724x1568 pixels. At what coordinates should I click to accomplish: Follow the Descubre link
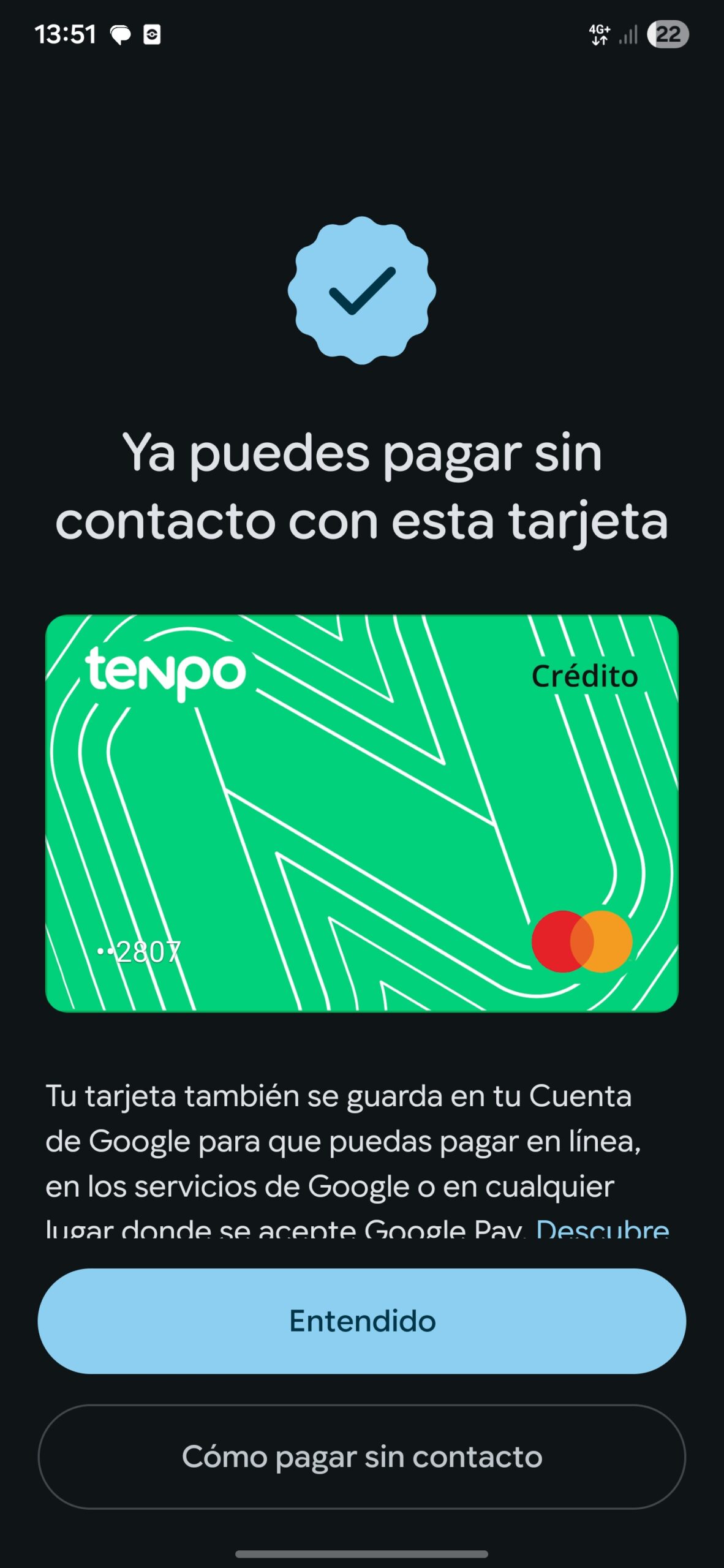point(602,1227)
